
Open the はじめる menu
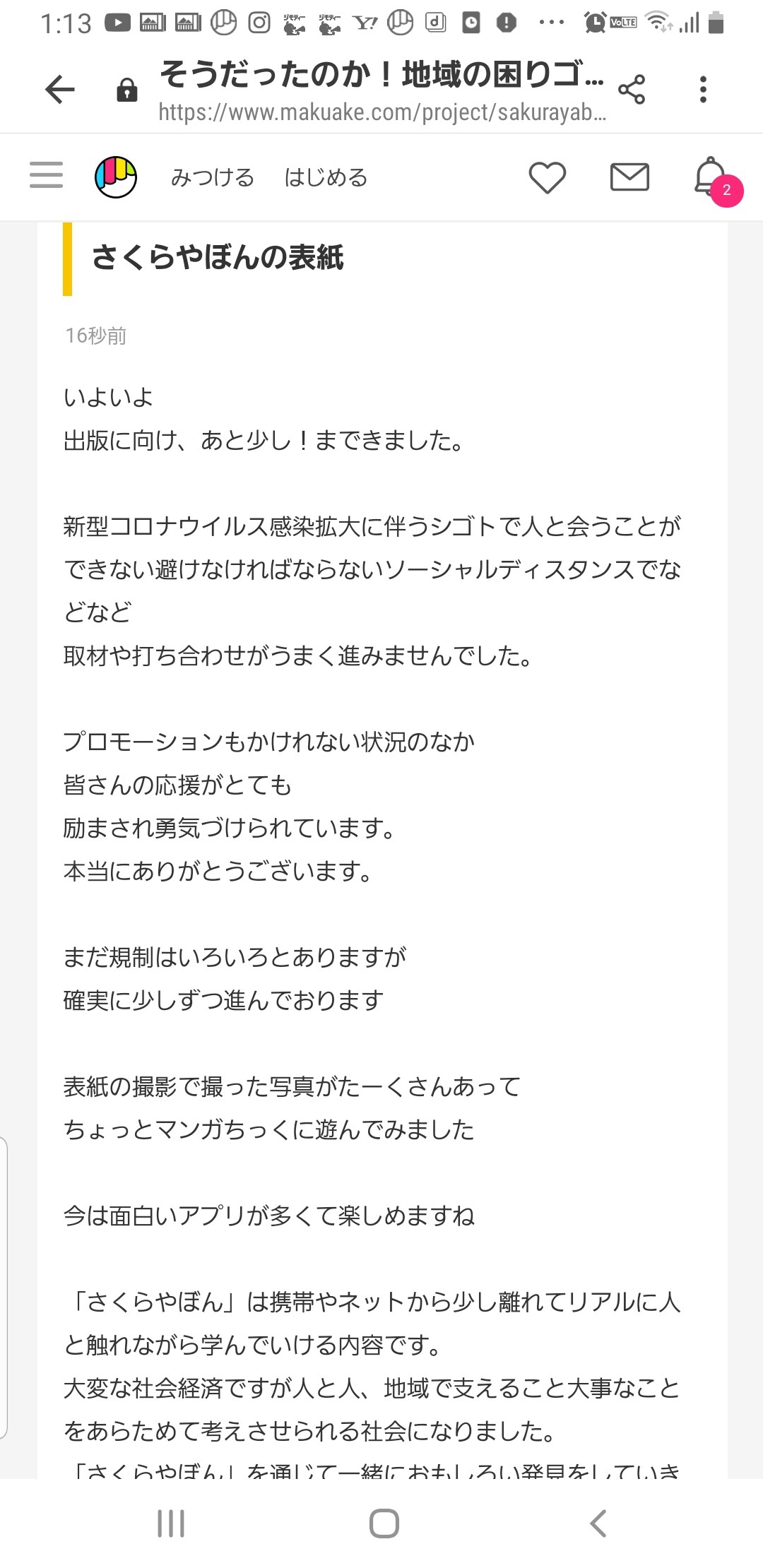click(326, 177)
